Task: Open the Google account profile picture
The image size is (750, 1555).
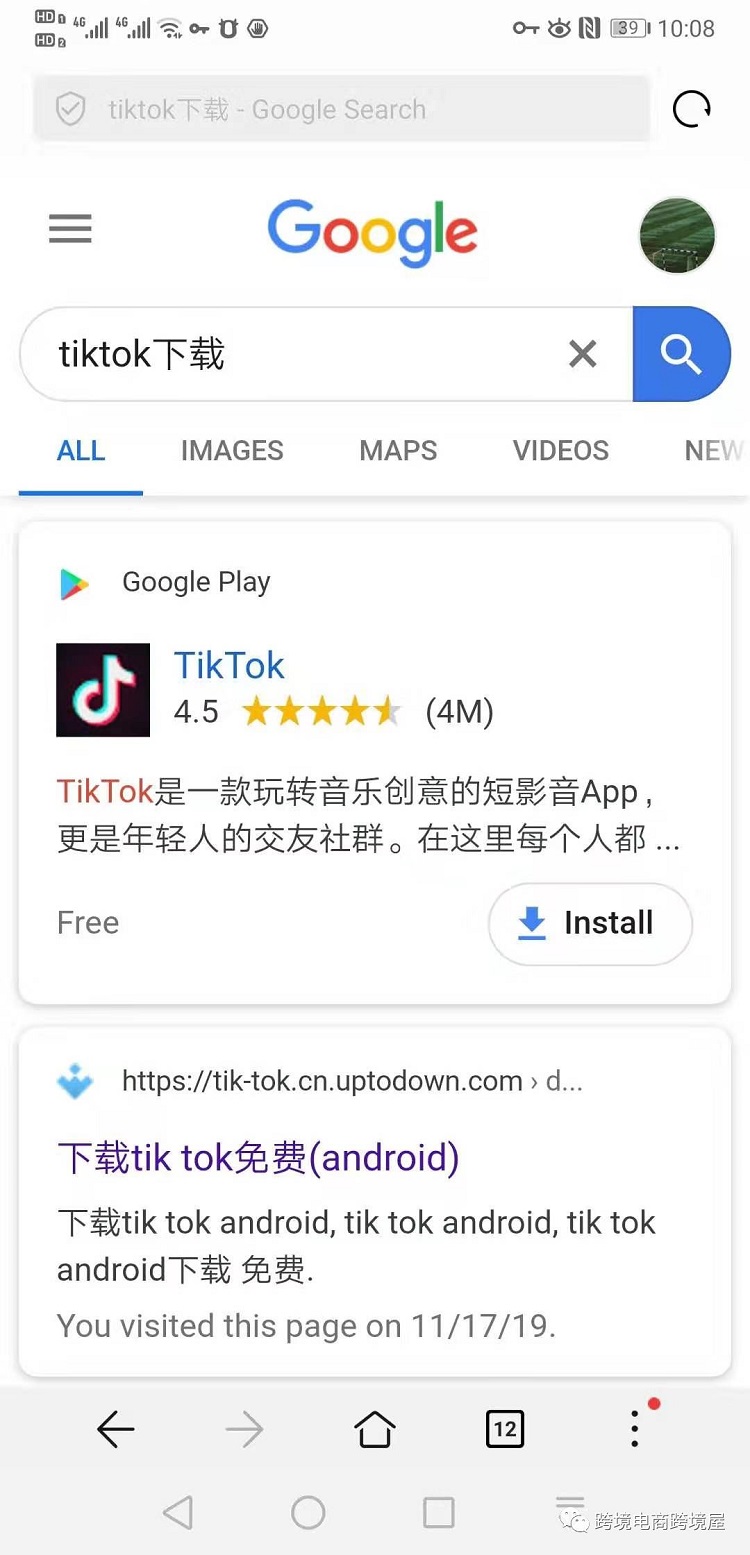Action: [x=677, y=235]
